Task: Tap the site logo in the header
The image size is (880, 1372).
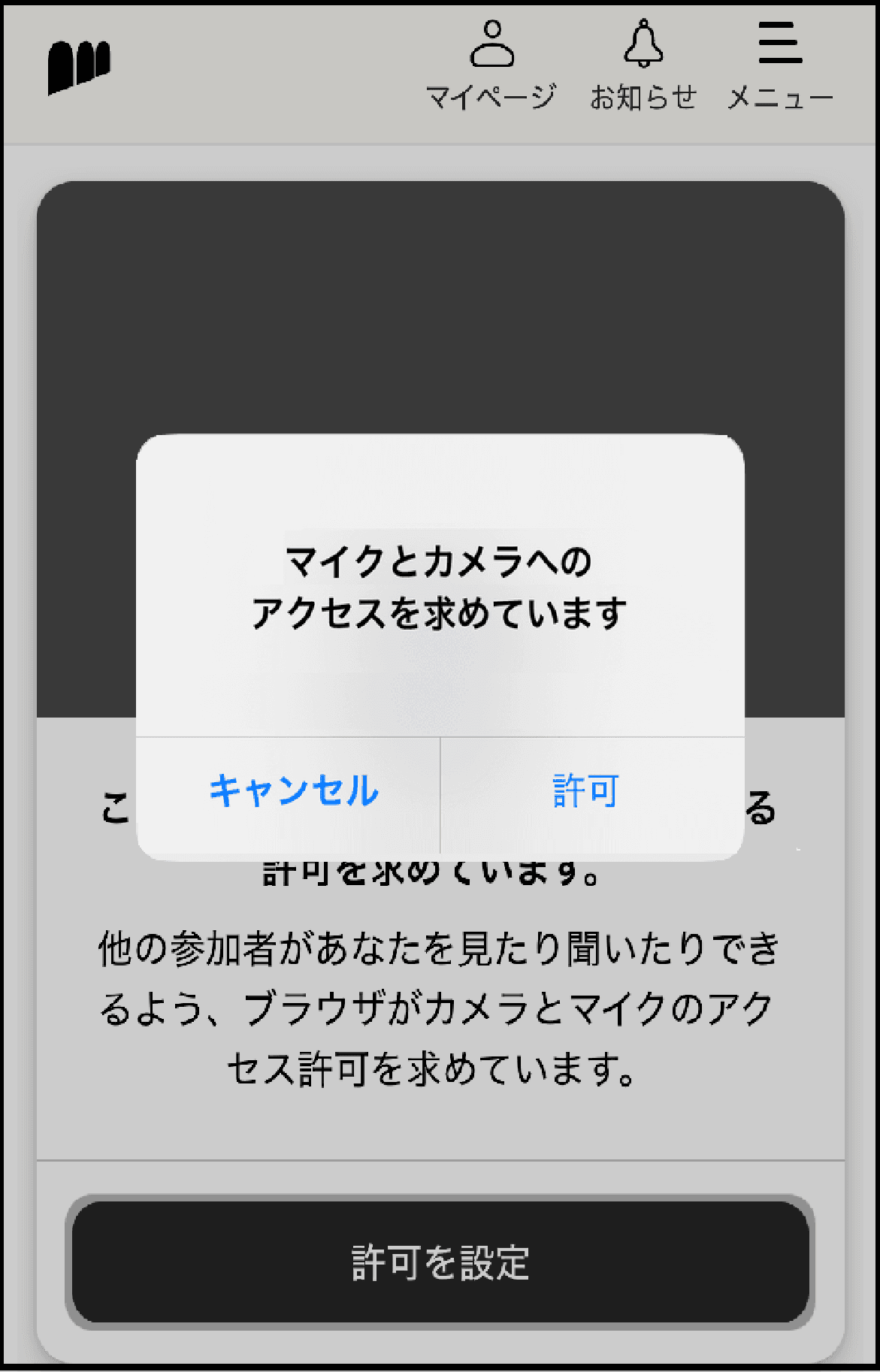Action: coord(79,68)
